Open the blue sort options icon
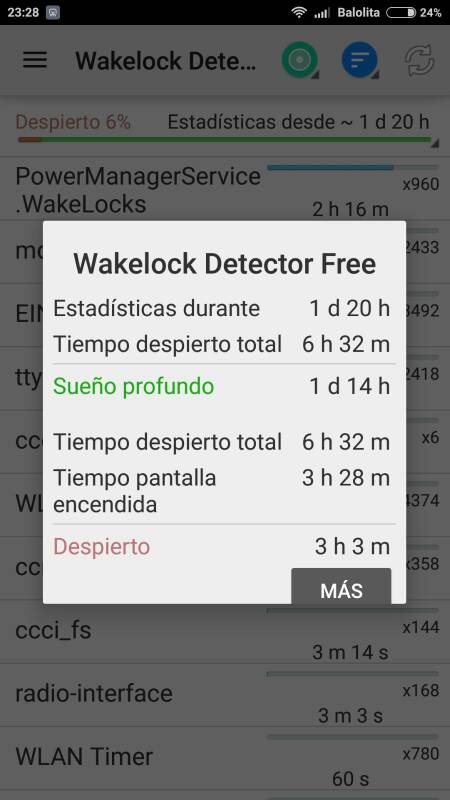 point(360,60)
